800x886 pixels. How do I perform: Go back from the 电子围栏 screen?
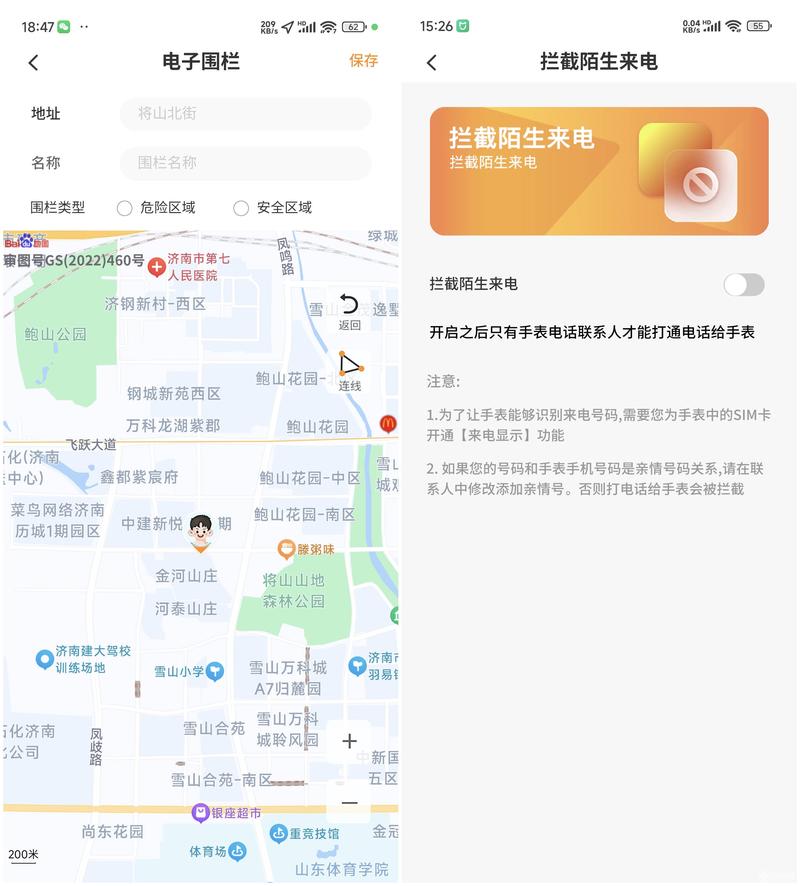click(33, 62)
